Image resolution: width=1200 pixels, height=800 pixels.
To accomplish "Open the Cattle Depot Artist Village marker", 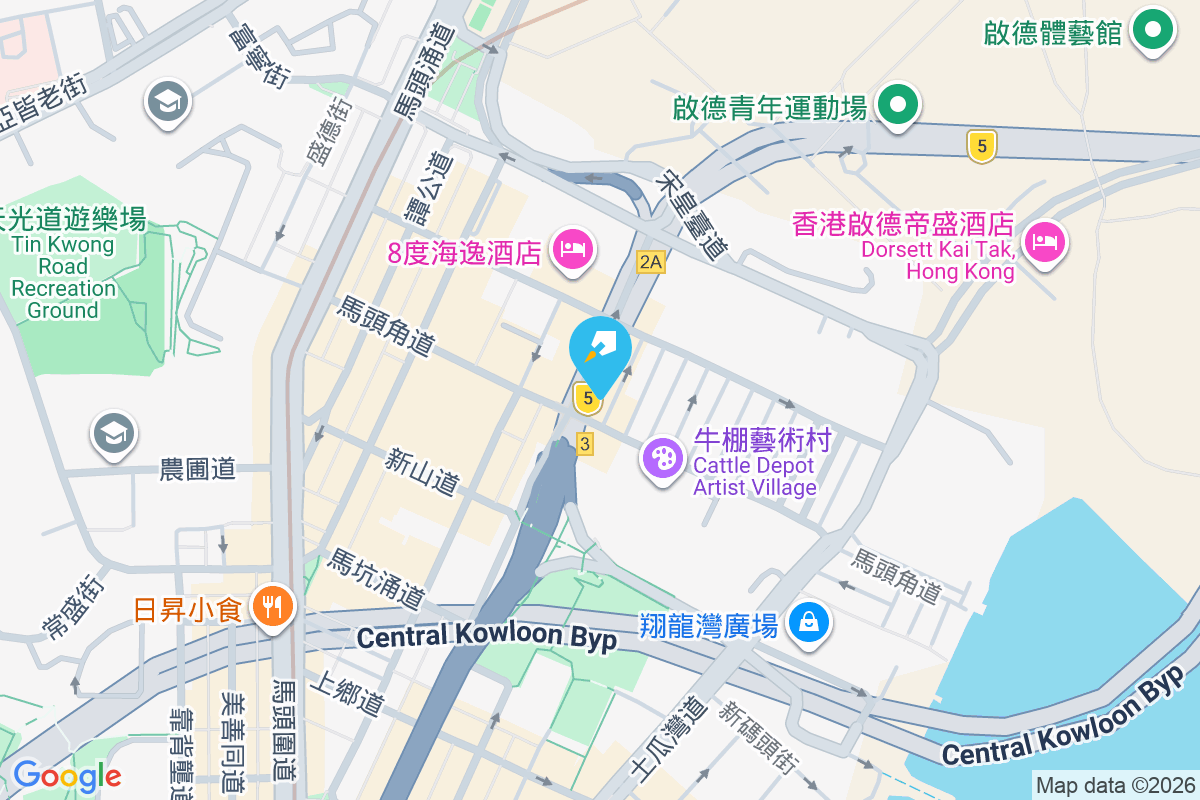I will pos(663,460).
